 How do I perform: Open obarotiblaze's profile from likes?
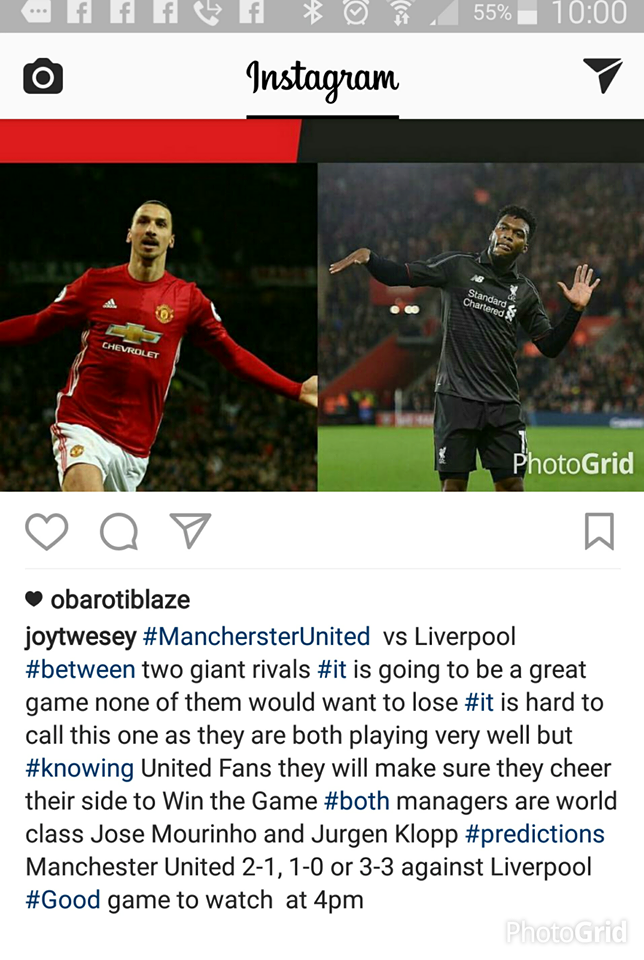(119, 600)
